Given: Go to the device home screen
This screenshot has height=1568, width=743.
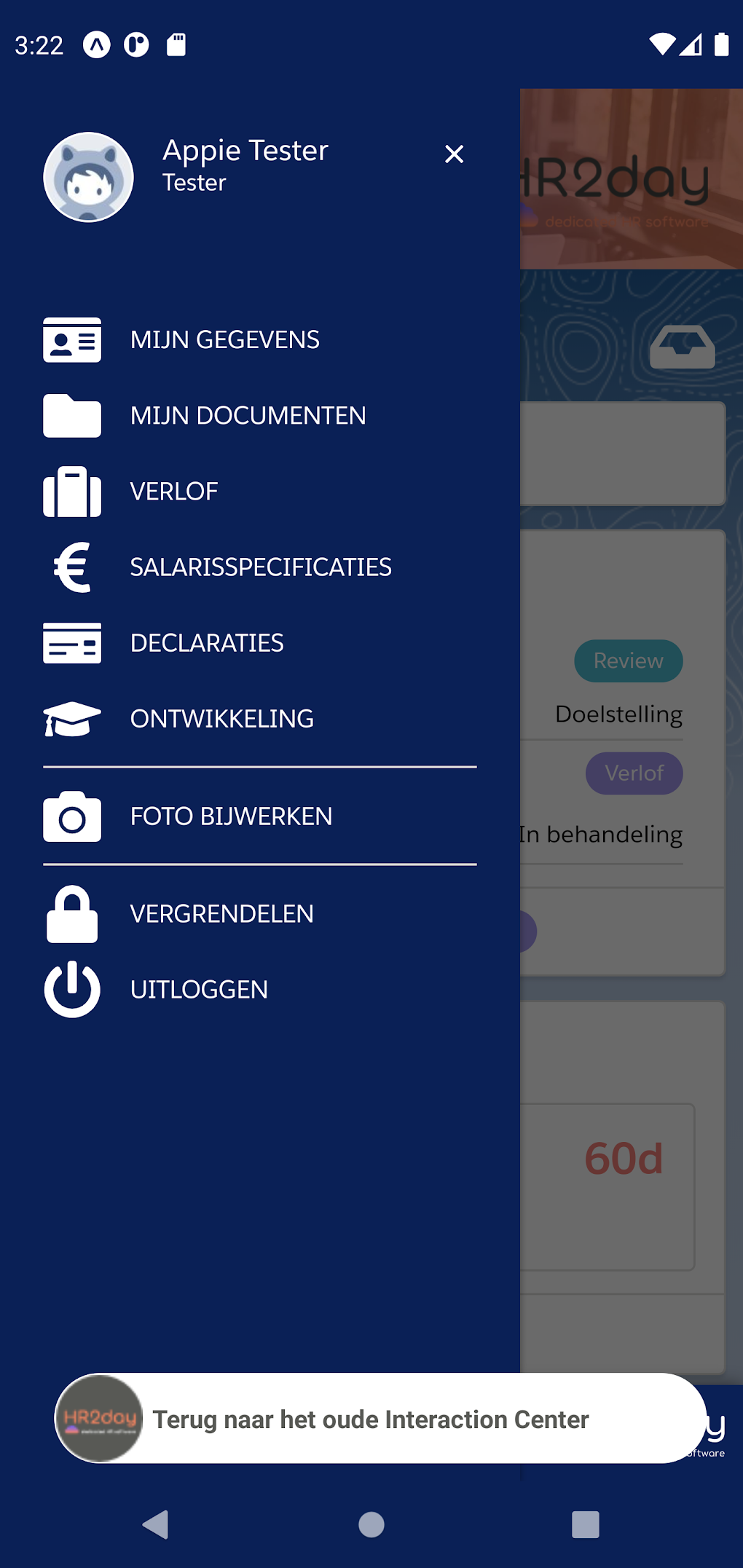Looking at the screenshot, I should coord(371,1524).
